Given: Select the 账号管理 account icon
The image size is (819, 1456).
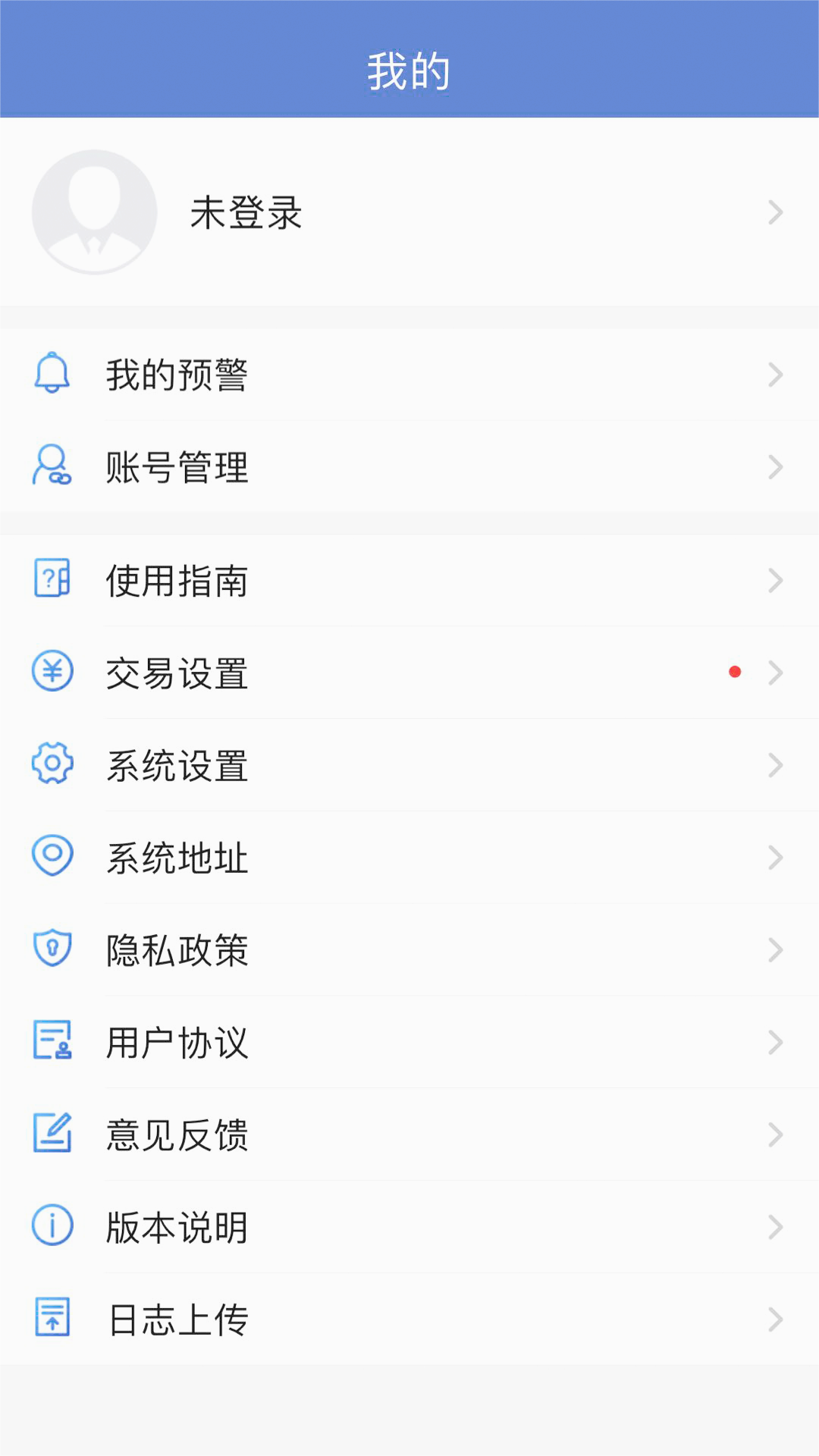Looking at the screenshot, I should [x=51, y=466].
